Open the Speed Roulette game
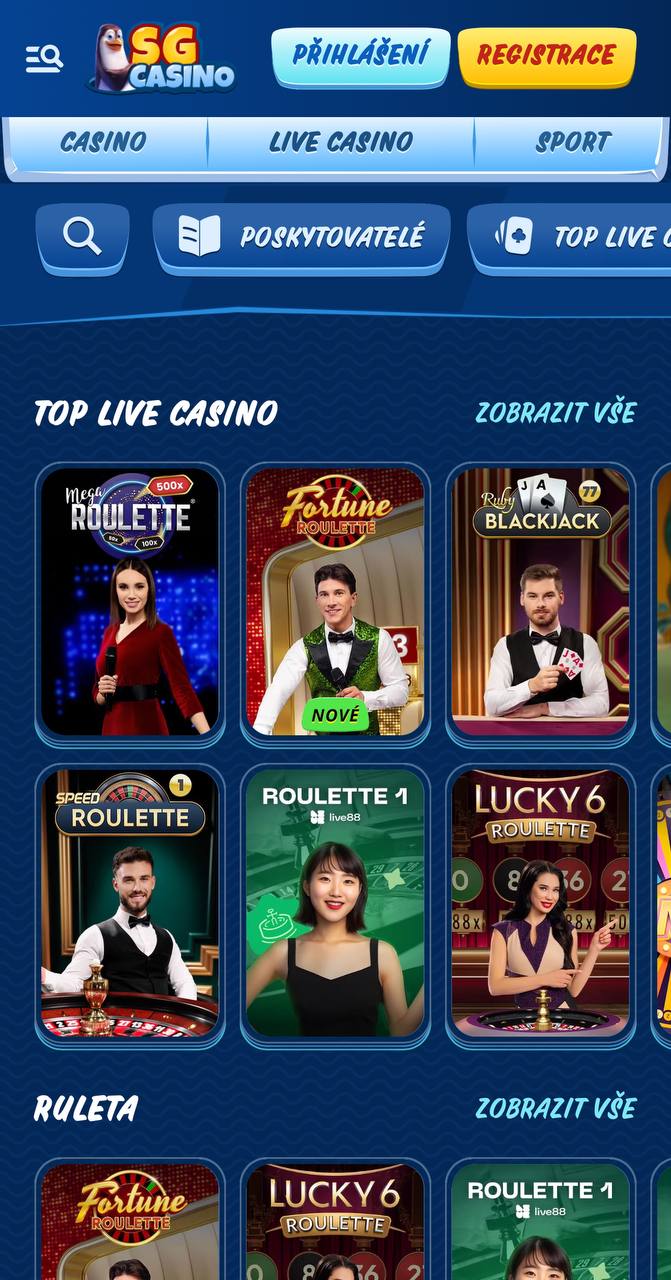The height and width of the screenshot is (1280, 671). 130,904
